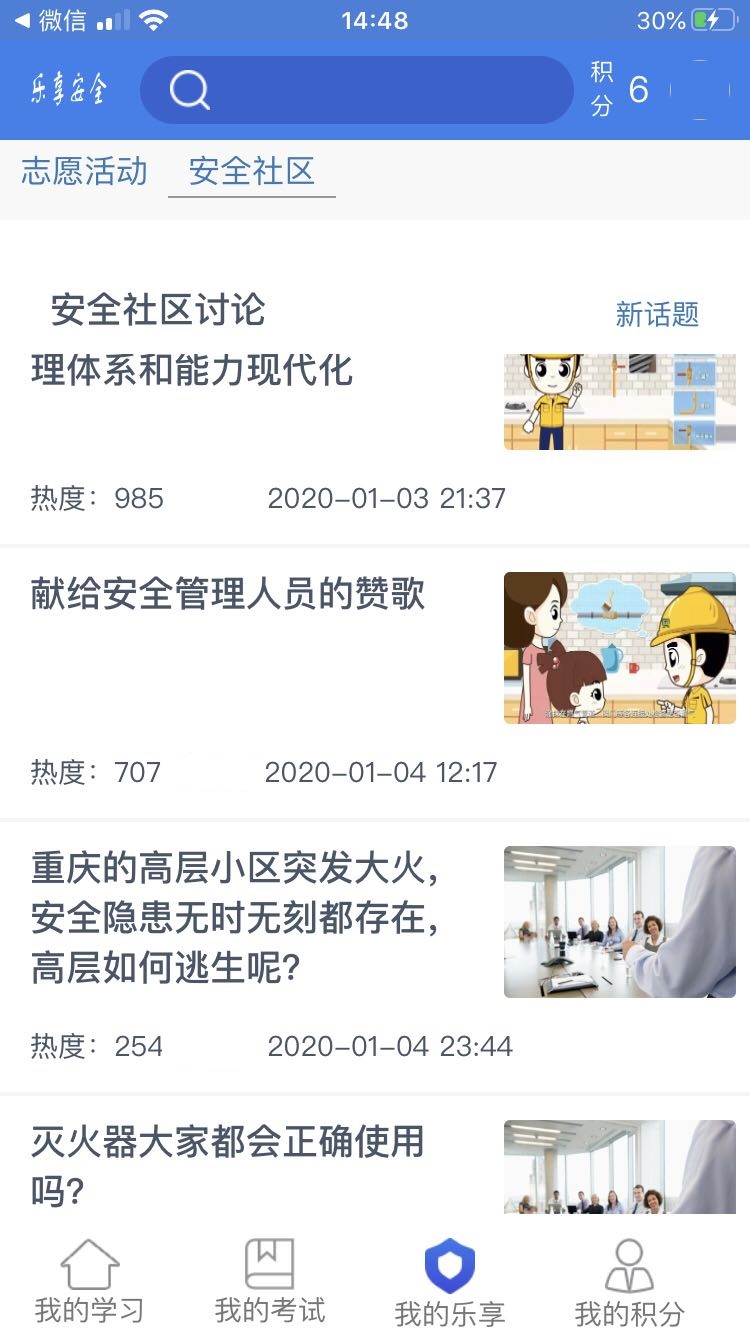Switch to the 志愿活动 tab
The width and height of the screenshot is (750, 1334).
(x=84, y=172)
